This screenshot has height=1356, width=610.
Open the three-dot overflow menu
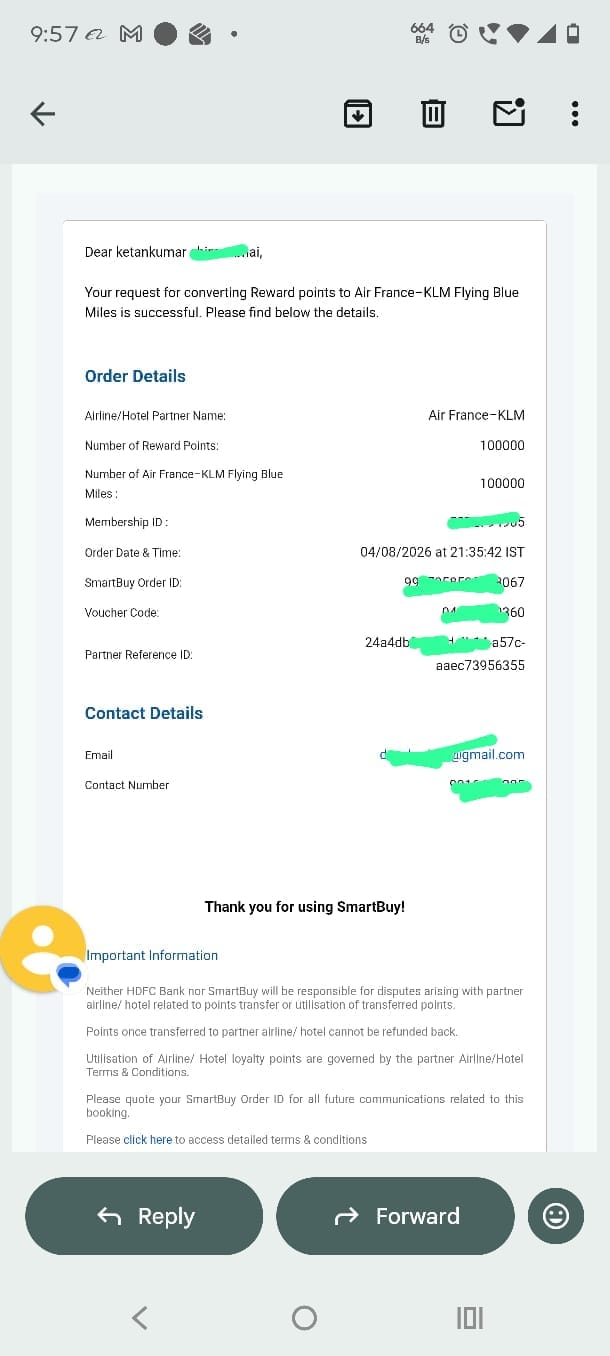coord(575,114)
